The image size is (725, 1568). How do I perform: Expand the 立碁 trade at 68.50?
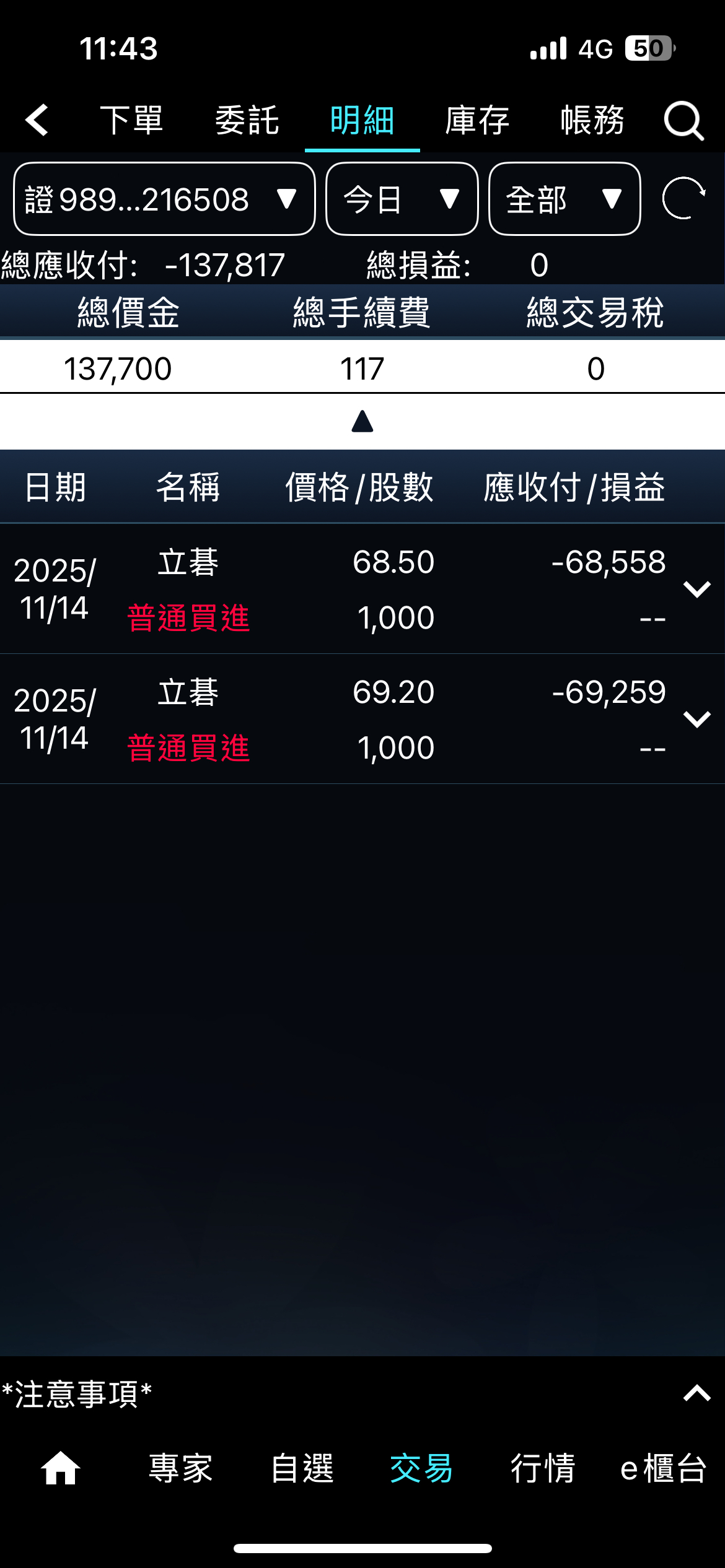click(x=696, y=589)
